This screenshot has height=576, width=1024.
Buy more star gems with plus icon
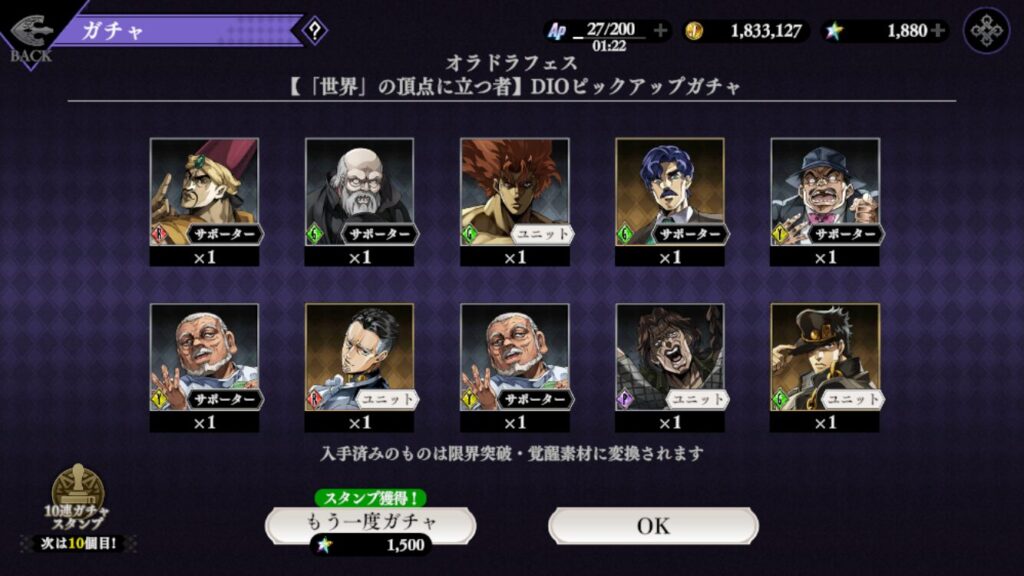tap(937, 31)
